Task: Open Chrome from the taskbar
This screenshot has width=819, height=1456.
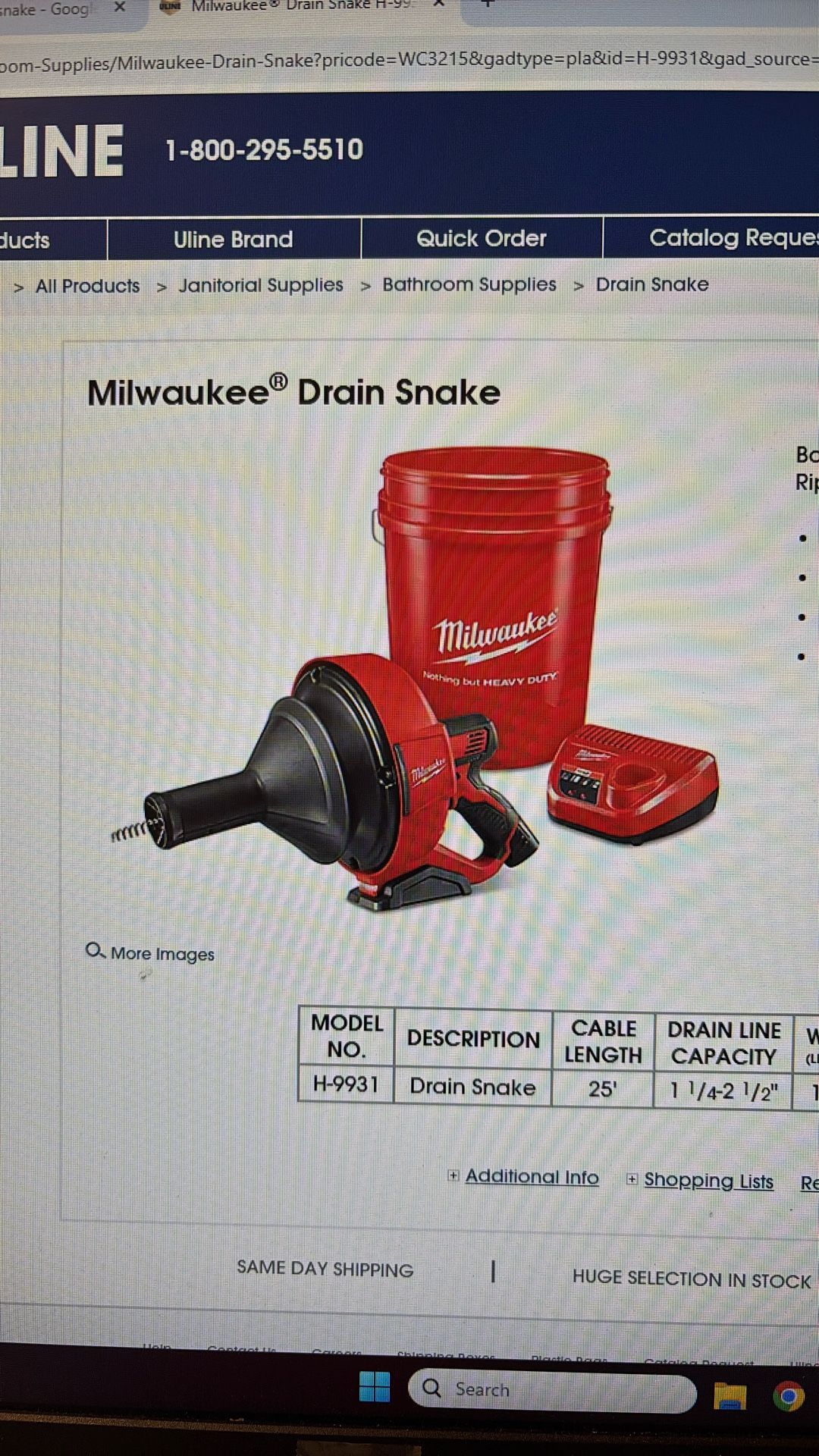Action: [788, 1396]
